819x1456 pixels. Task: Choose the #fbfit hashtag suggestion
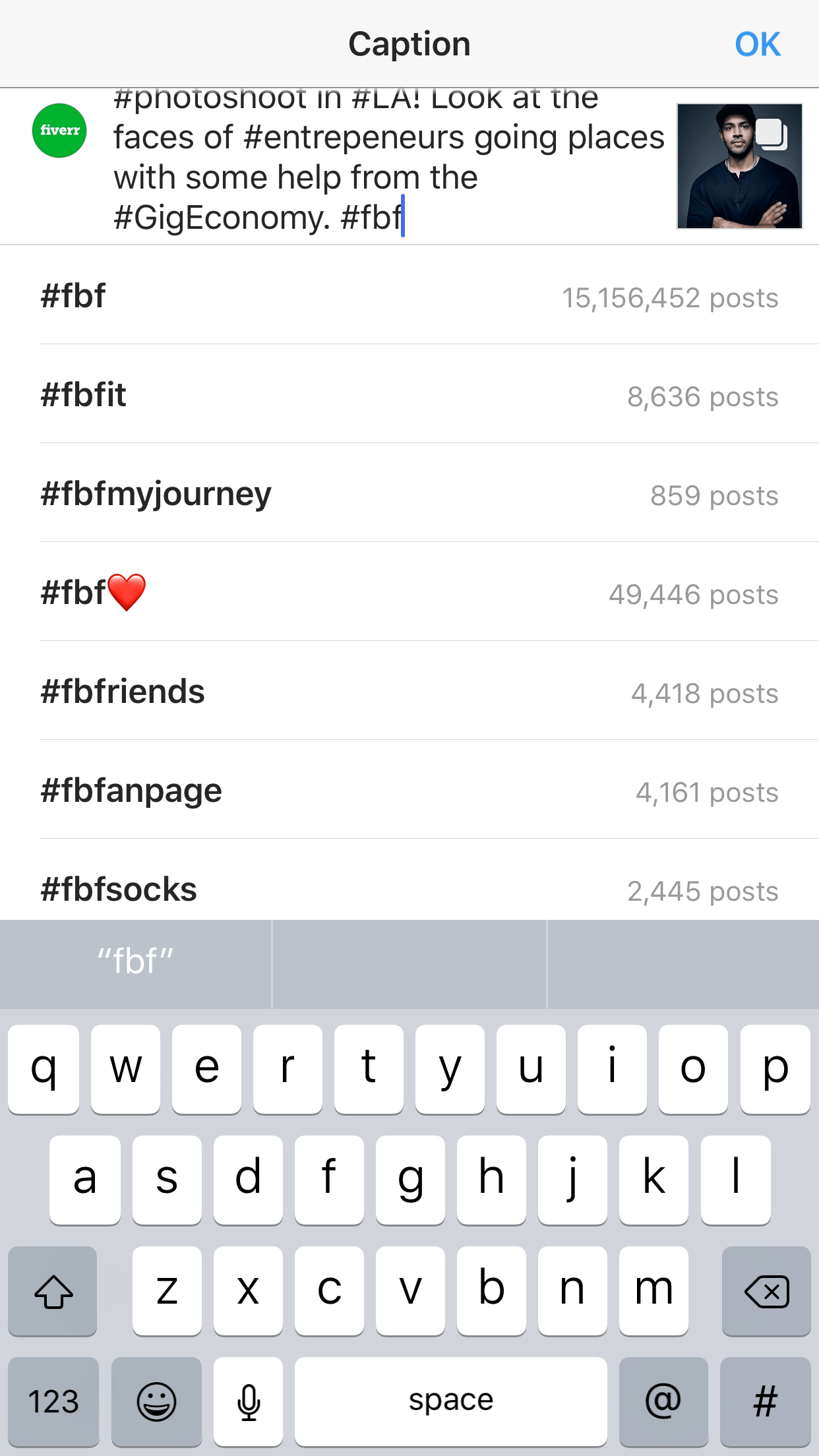[x=409, y=396]
